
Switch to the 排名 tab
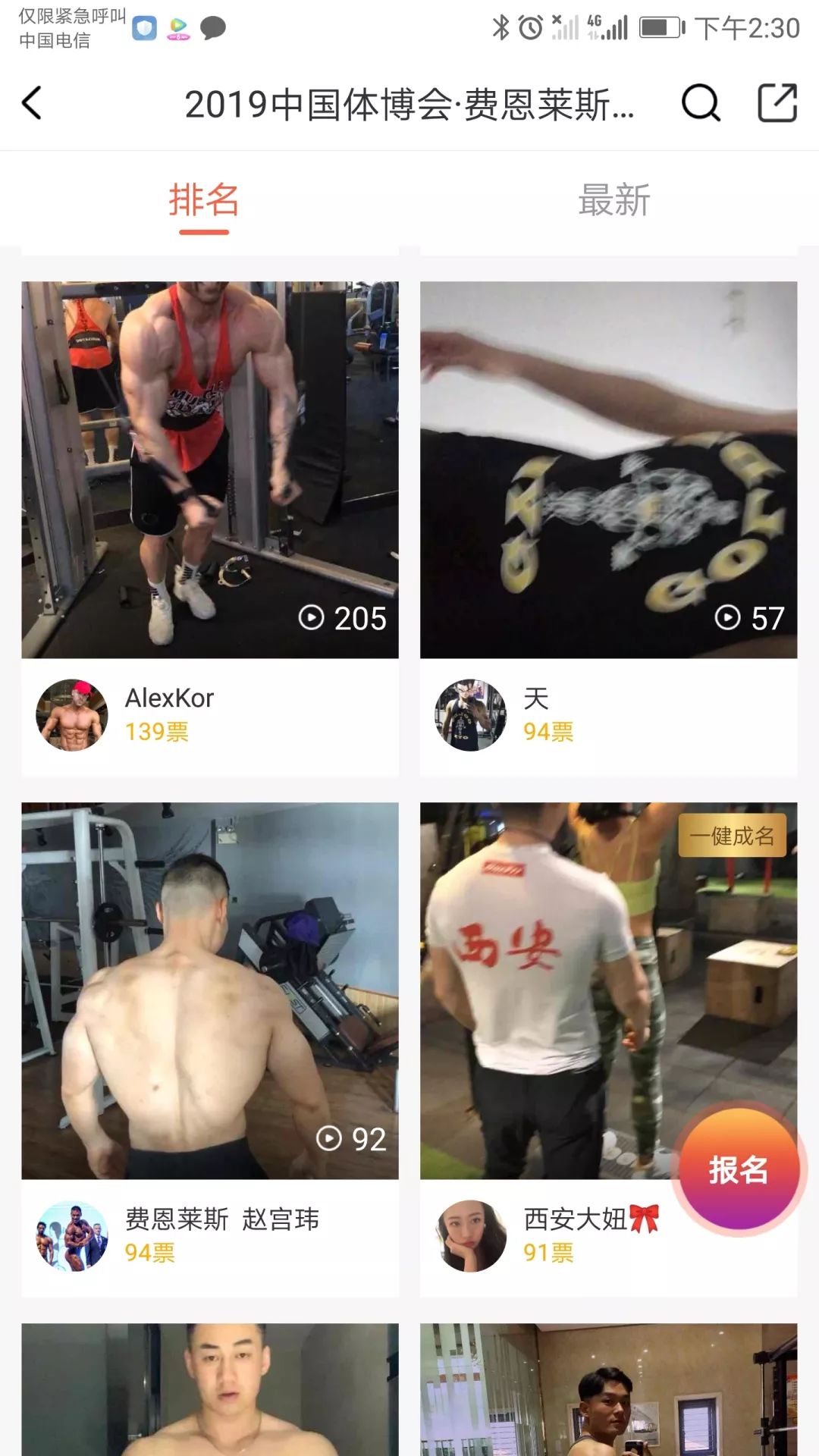(x=204, y=201)
